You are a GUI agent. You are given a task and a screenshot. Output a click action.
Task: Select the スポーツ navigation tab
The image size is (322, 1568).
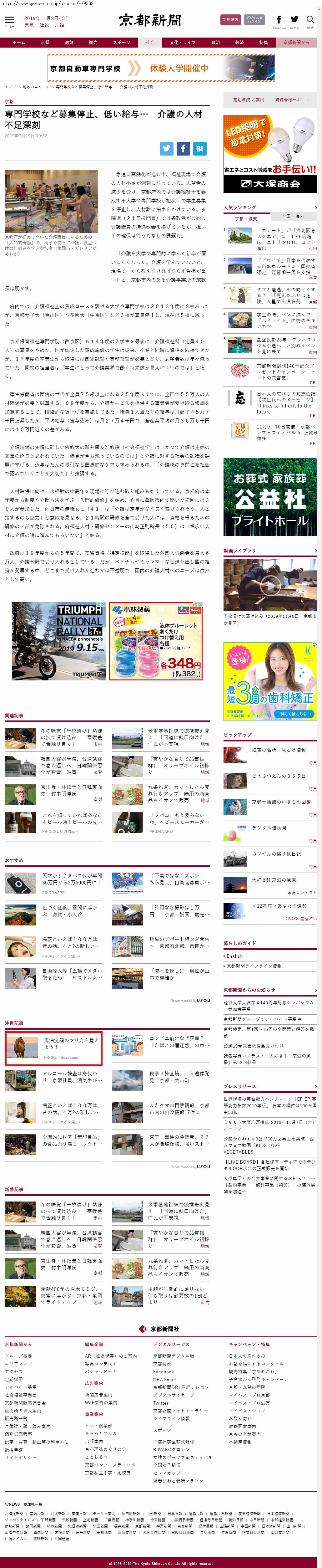pyautogui.click(x=122, y=43)
